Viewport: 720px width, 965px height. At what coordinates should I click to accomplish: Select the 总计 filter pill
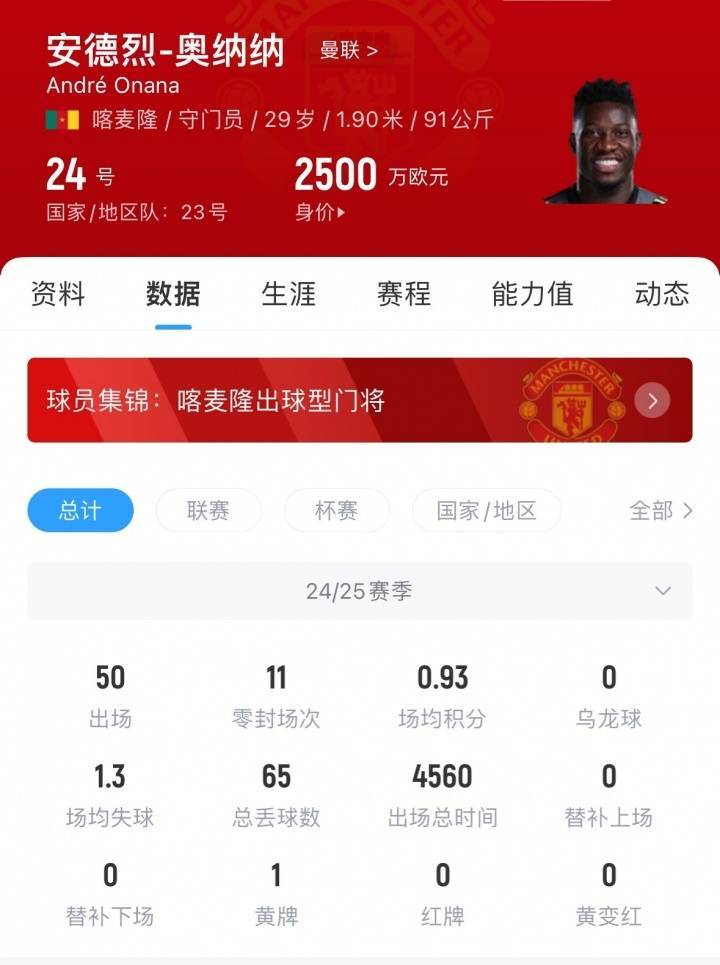80,510
